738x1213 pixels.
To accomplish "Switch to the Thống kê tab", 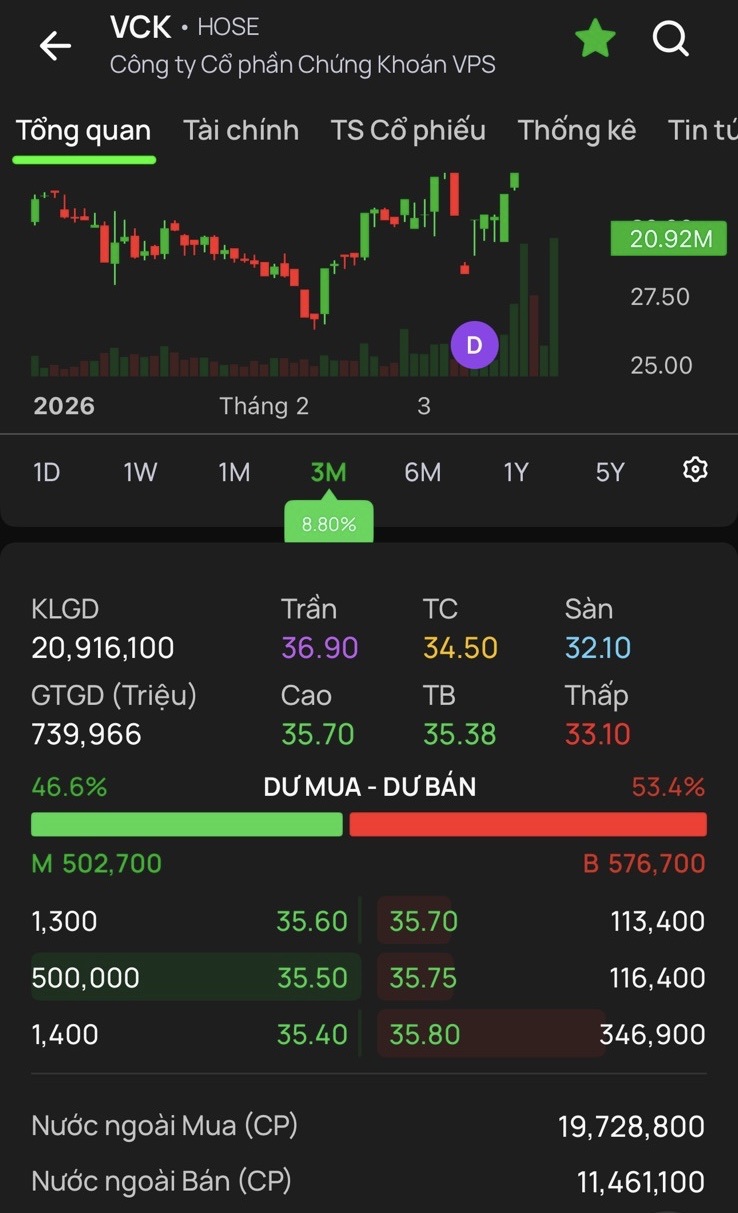I will [x=577, y=130].
